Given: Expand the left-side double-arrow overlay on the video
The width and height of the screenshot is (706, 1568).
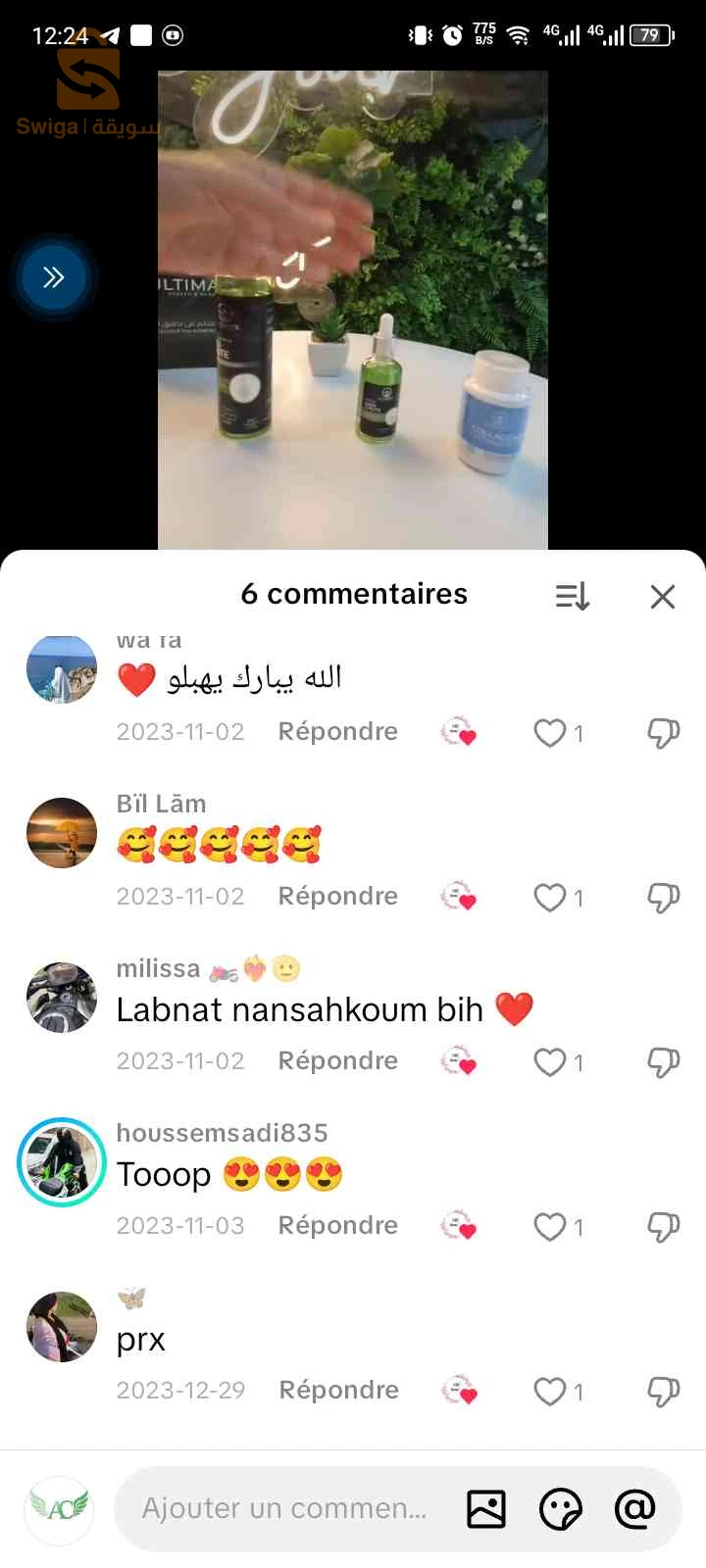Looking at the screenshot, I should [53, 277].
